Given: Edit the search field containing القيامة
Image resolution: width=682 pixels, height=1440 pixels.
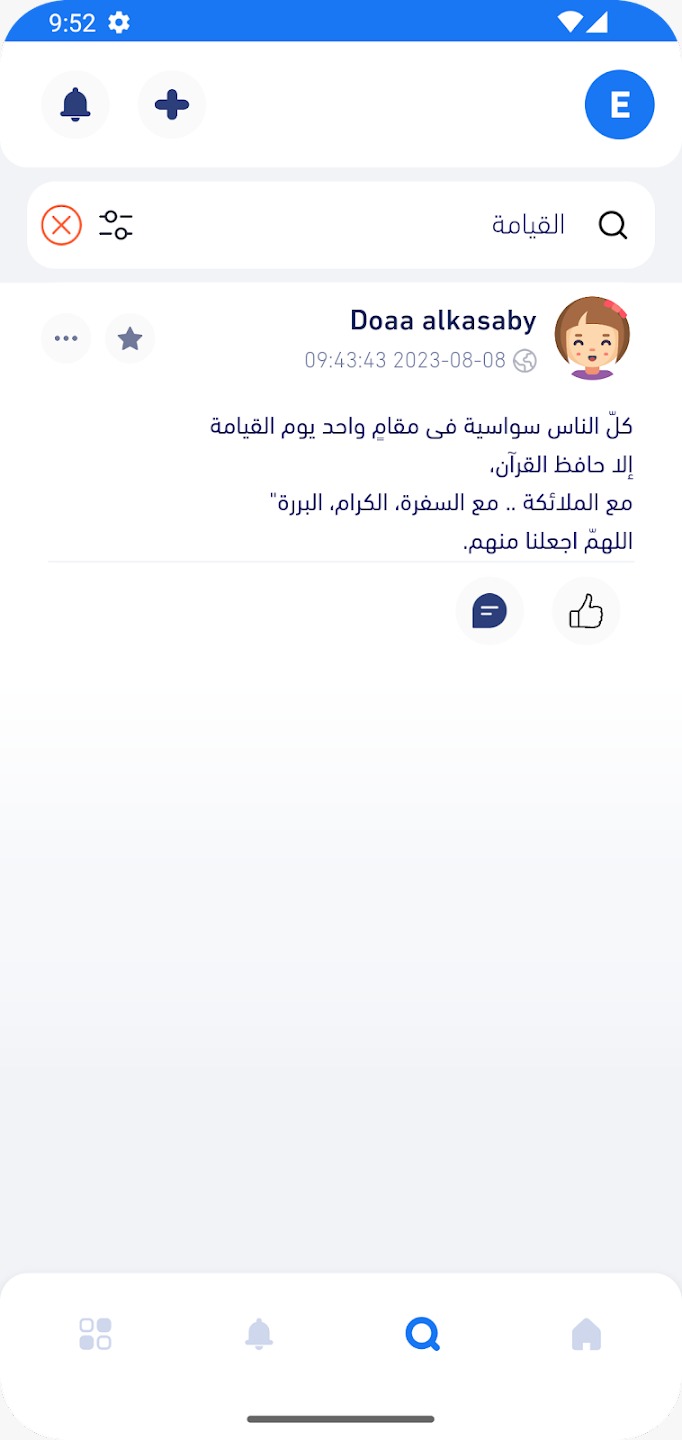Looking at the screenshot, I should (x=400, y=225).
